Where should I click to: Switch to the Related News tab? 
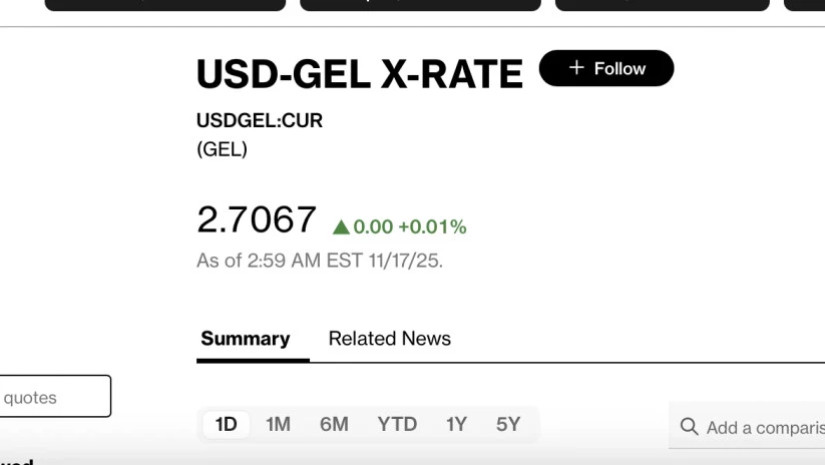(389, 339)
